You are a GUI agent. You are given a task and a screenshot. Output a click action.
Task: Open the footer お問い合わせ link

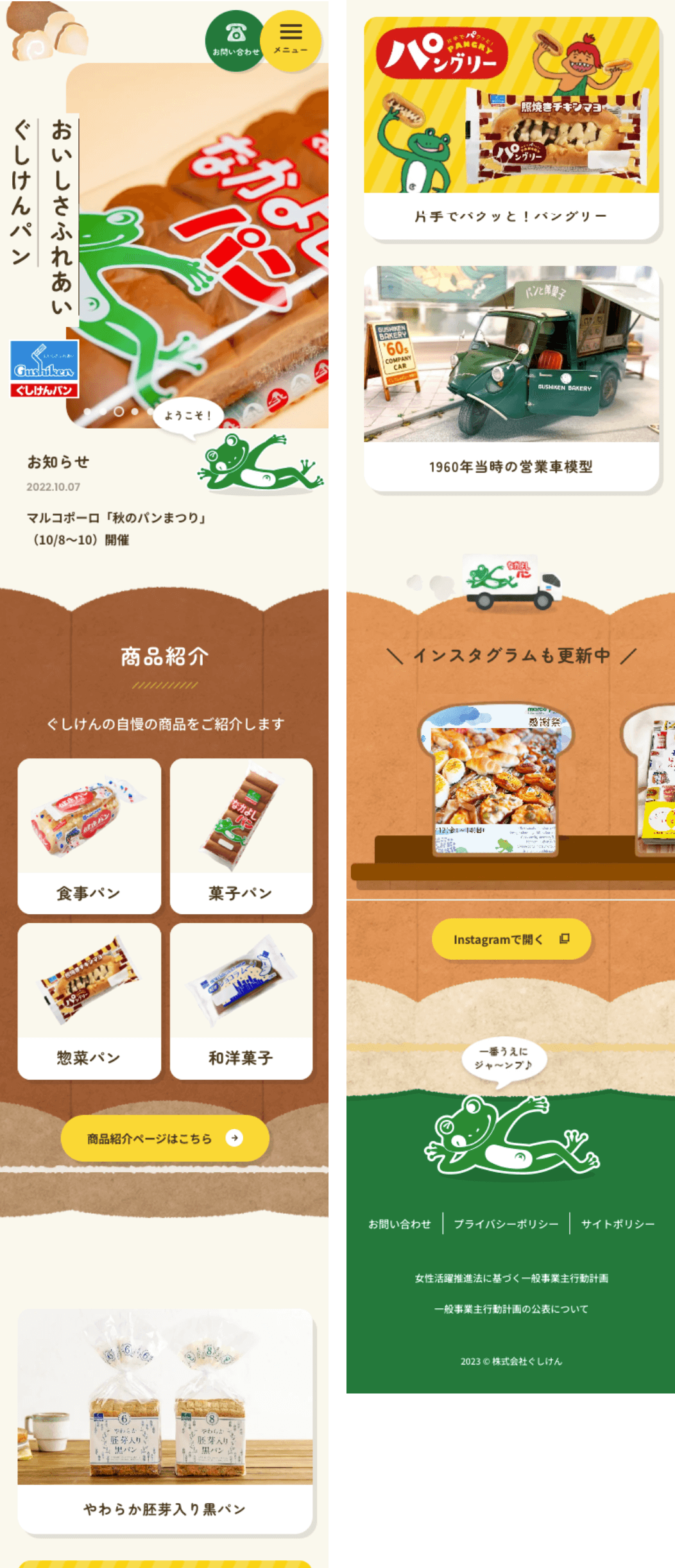click(399, 1223)
